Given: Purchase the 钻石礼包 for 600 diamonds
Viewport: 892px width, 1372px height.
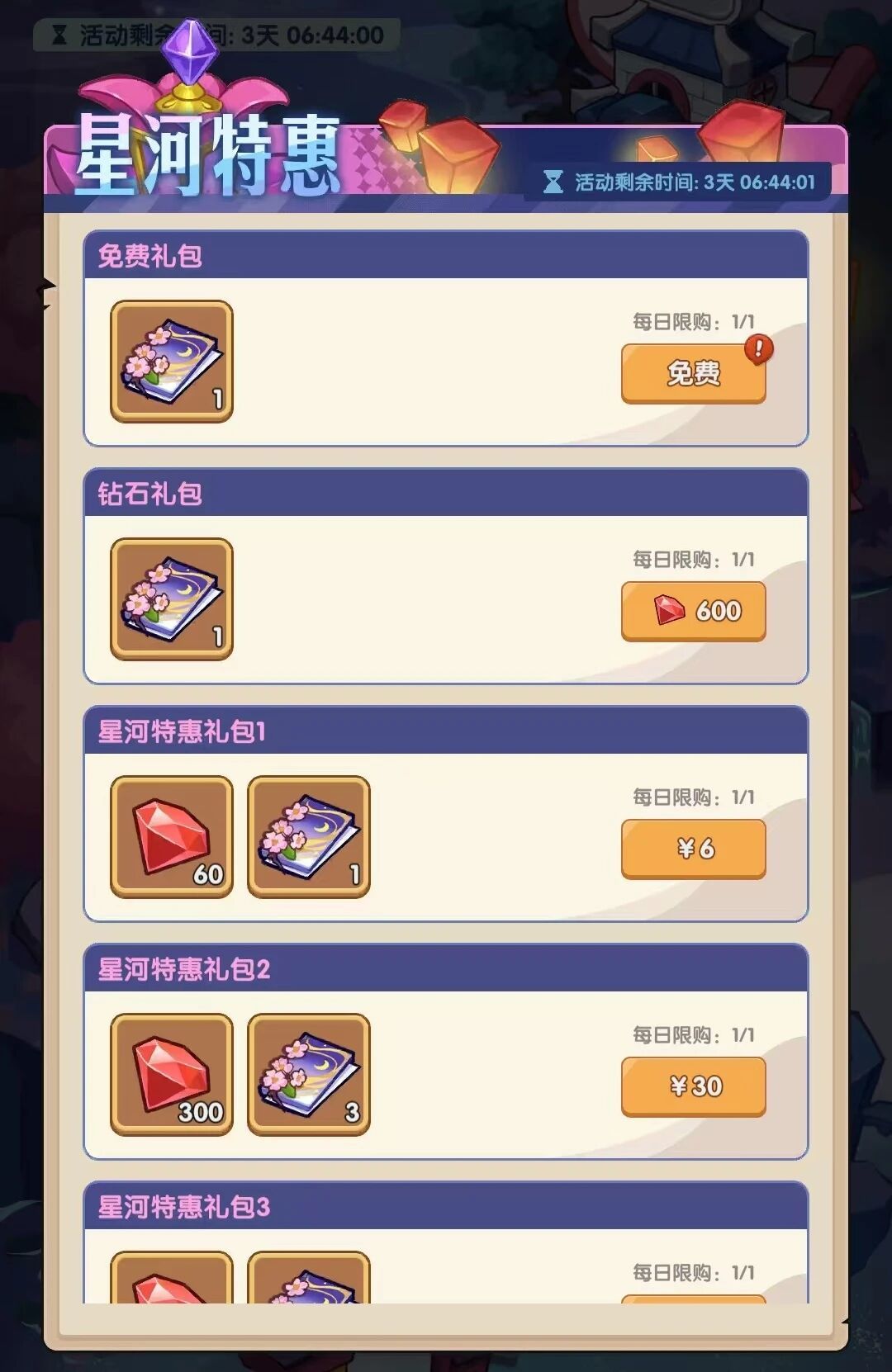Looking at the screenshot, I should [694, 611].
